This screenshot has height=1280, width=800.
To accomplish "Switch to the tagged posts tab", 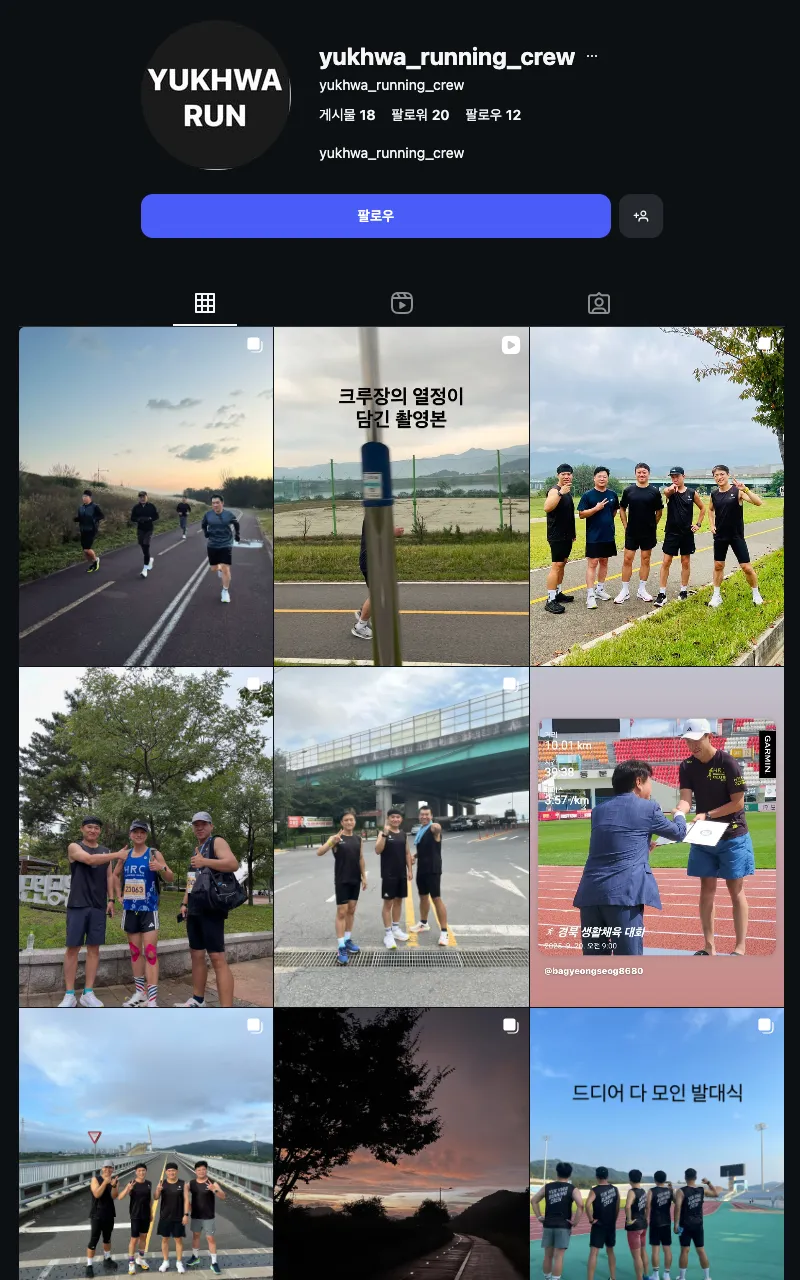I will click(599, 304).
